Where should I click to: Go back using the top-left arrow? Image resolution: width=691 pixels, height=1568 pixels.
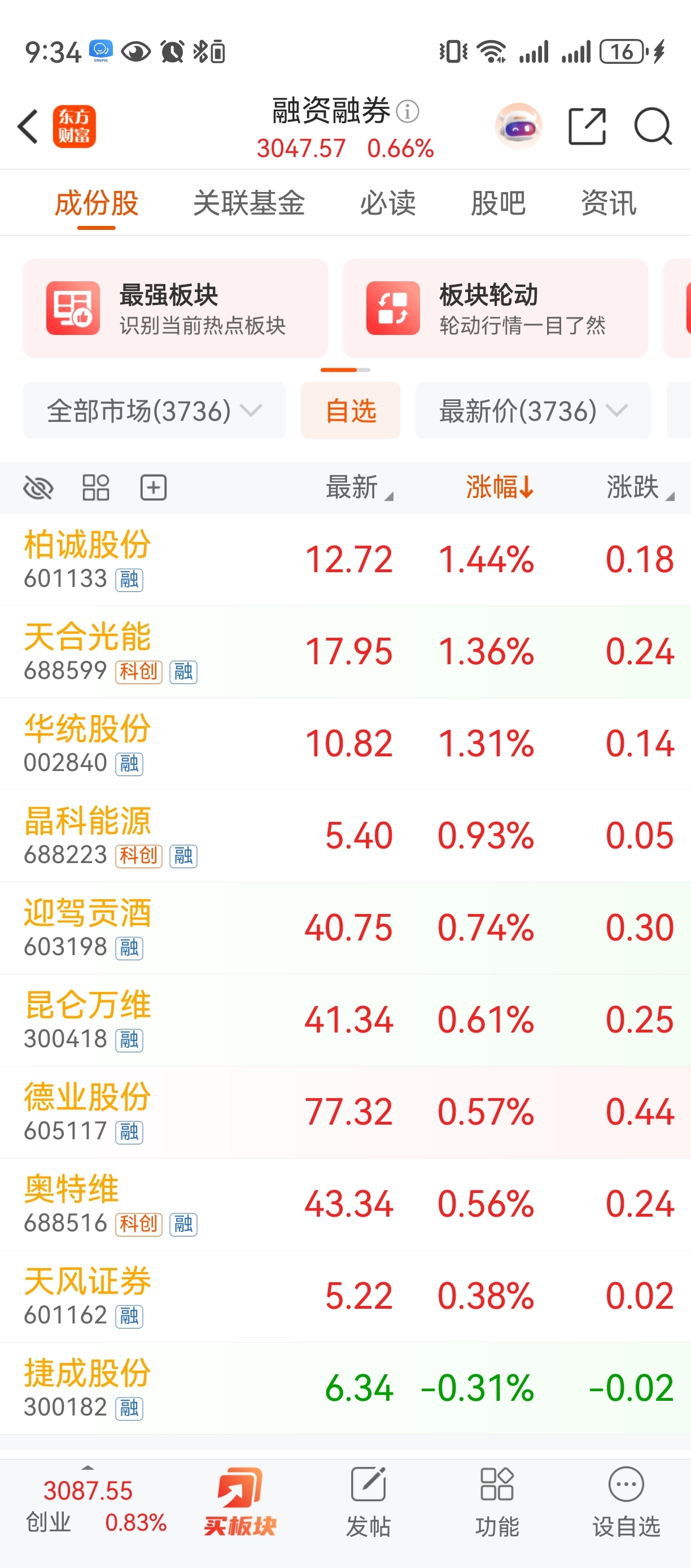click(x=28, y=127)
